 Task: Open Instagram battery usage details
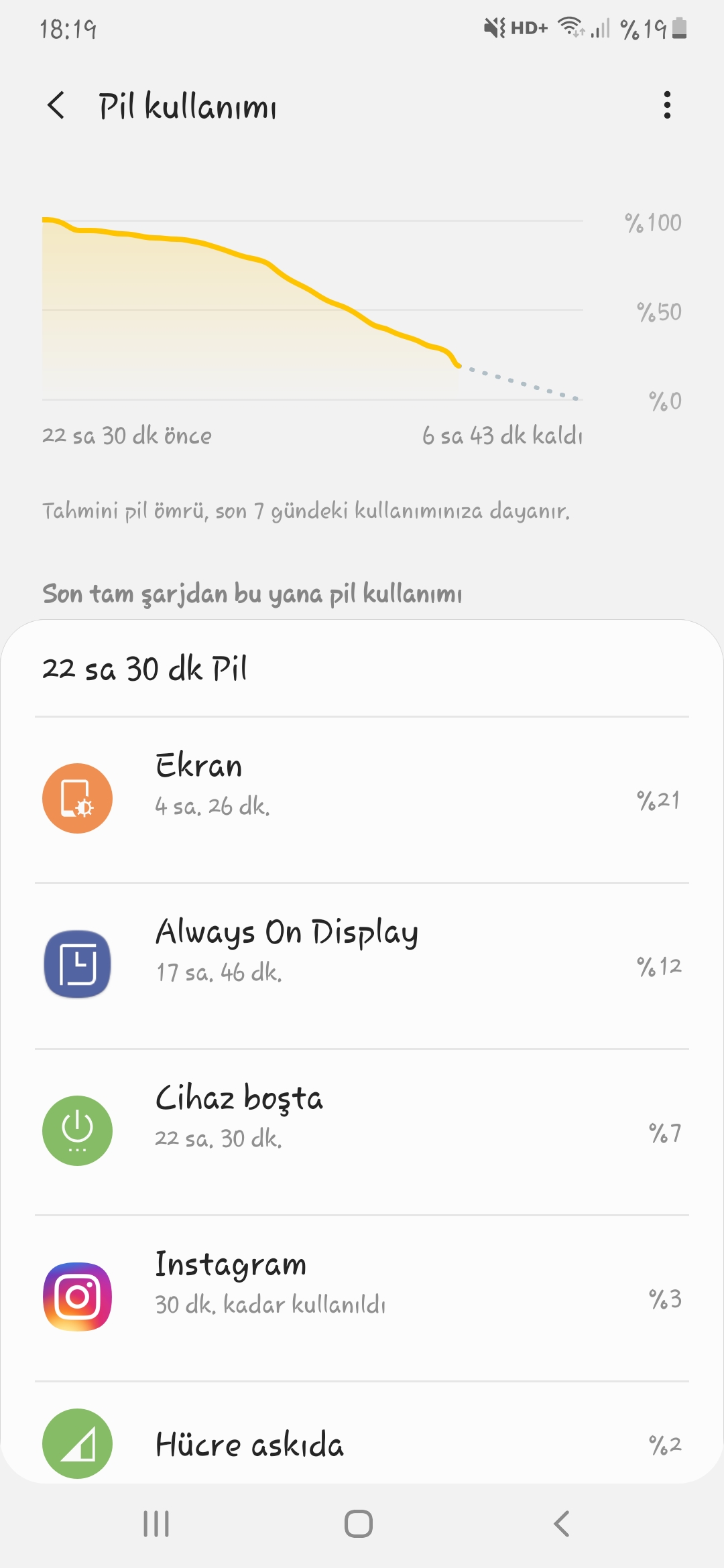[362, 1298]
